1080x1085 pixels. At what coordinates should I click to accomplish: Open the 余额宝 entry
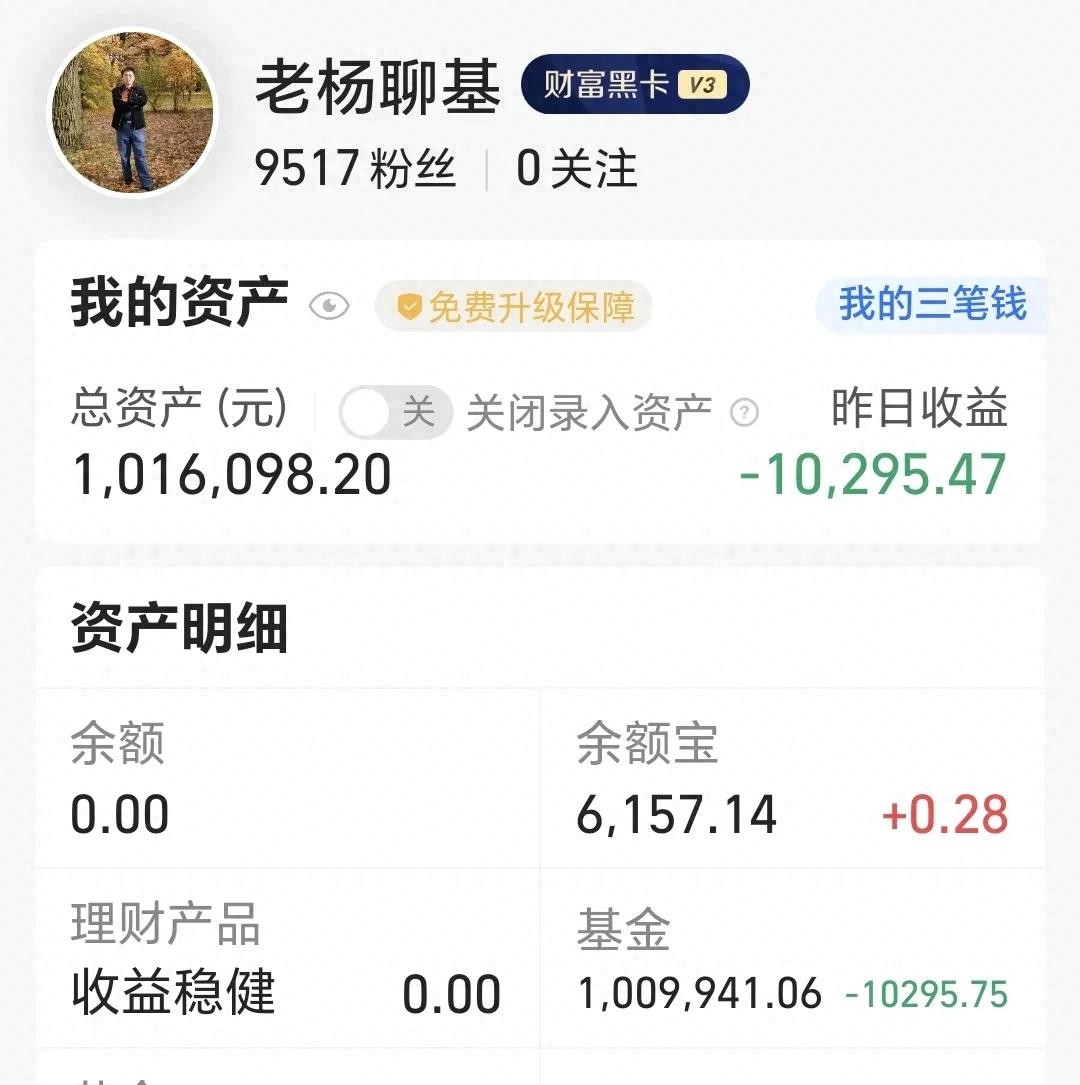pyautogui.click(x=792, y=780)
